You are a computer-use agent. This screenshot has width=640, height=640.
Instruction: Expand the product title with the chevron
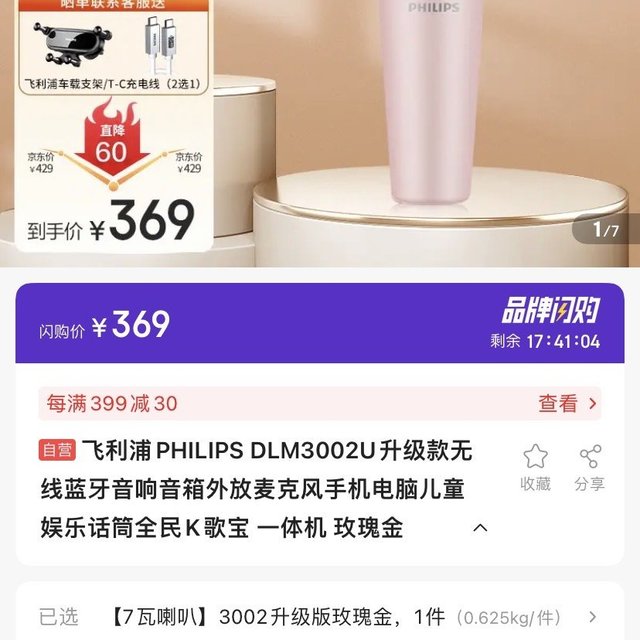480,527
